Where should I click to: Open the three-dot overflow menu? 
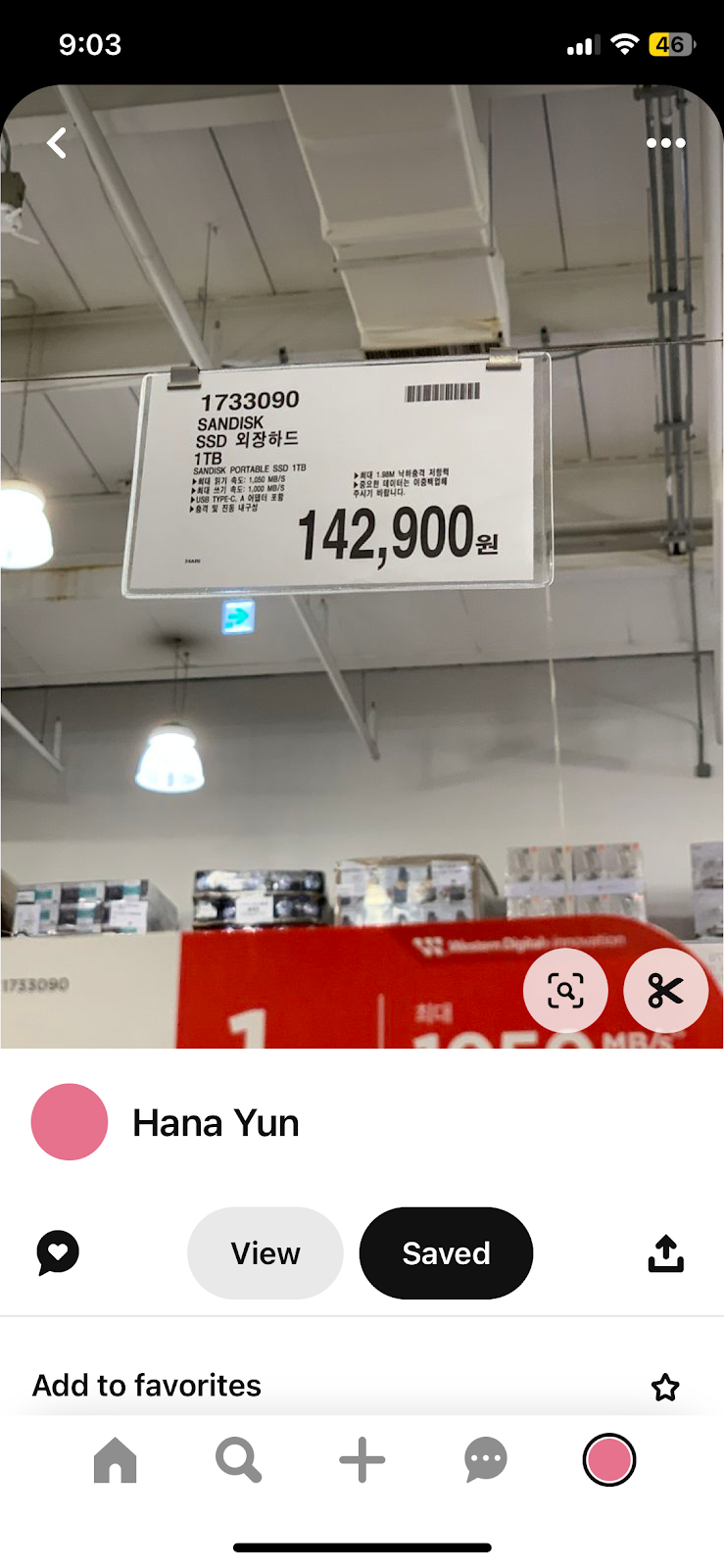(665, 143)
